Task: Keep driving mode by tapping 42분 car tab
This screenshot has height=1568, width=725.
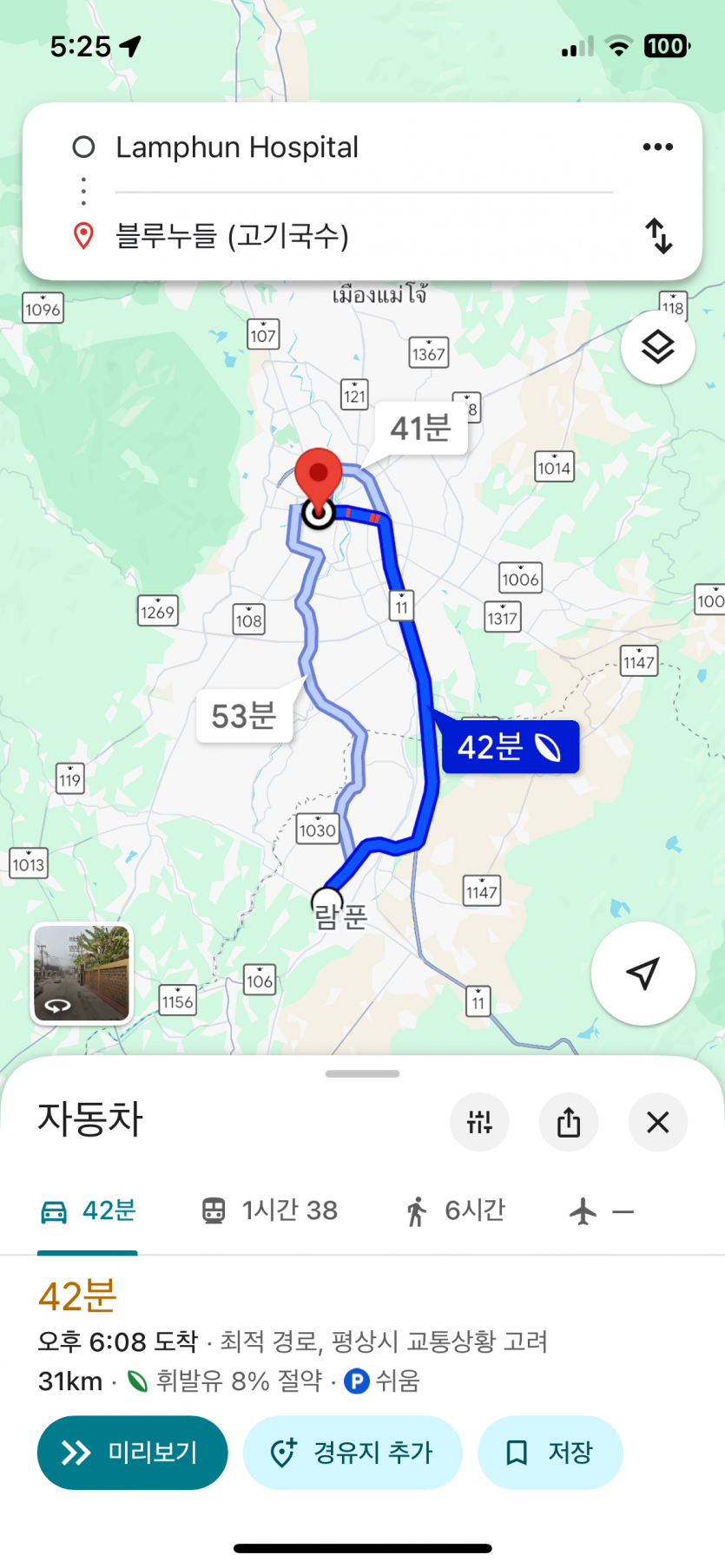Action: (87, 1210)
